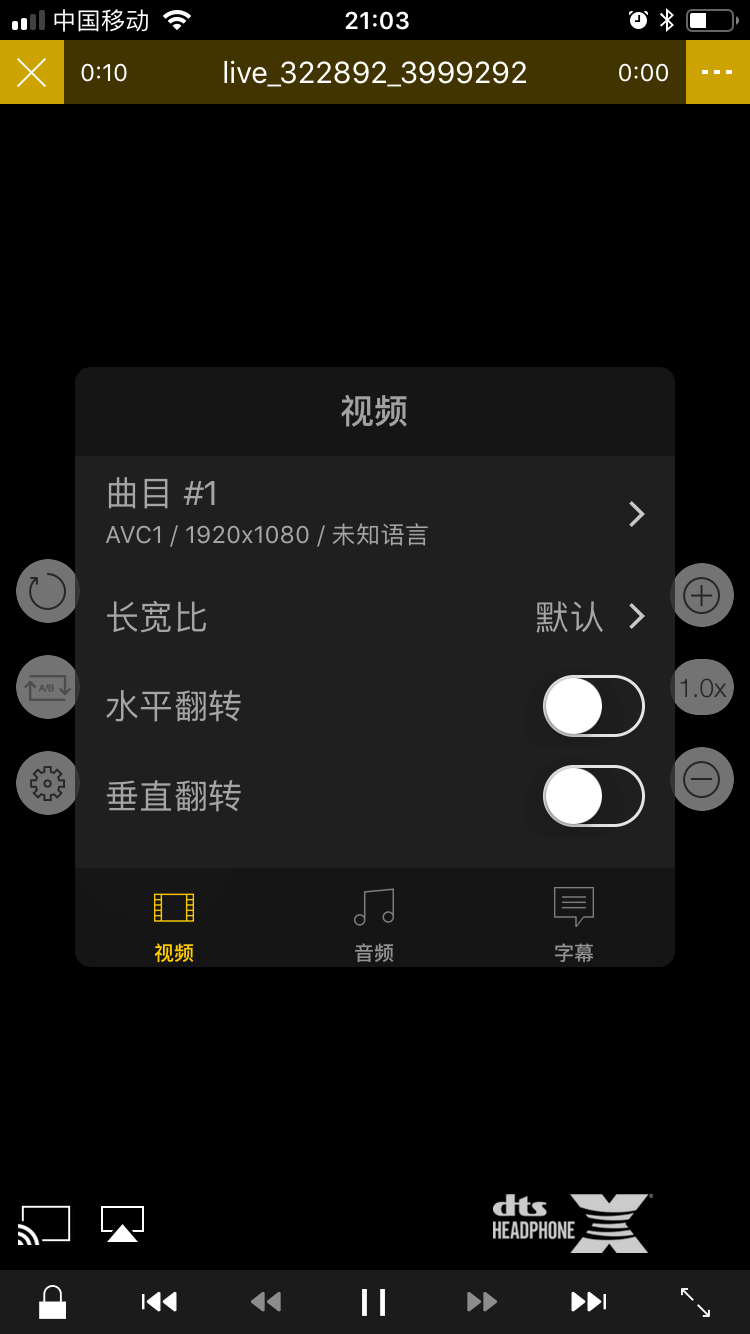Lock the player screen controls
This screenshot has width=750, height=1334.
[x=52, y=1301]
